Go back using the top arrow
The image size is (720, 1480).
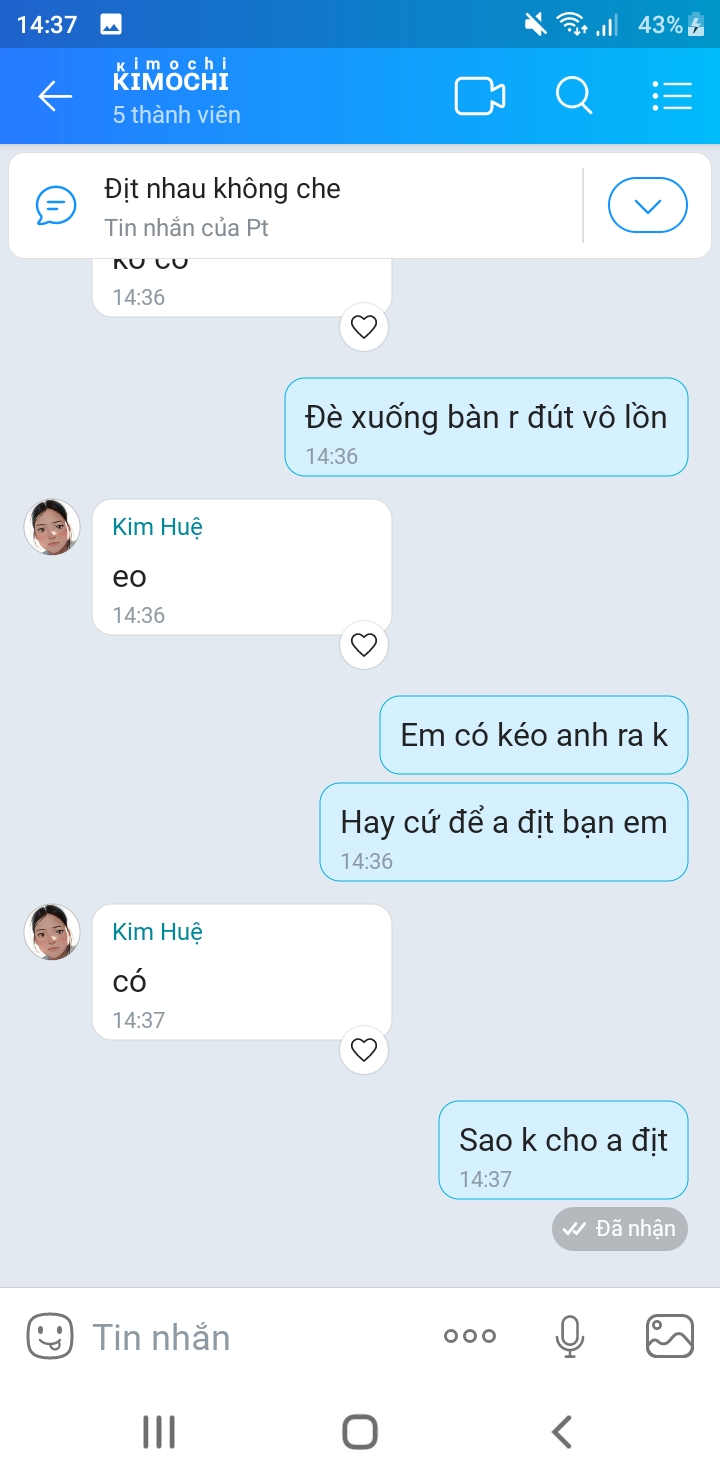[55, 96]
